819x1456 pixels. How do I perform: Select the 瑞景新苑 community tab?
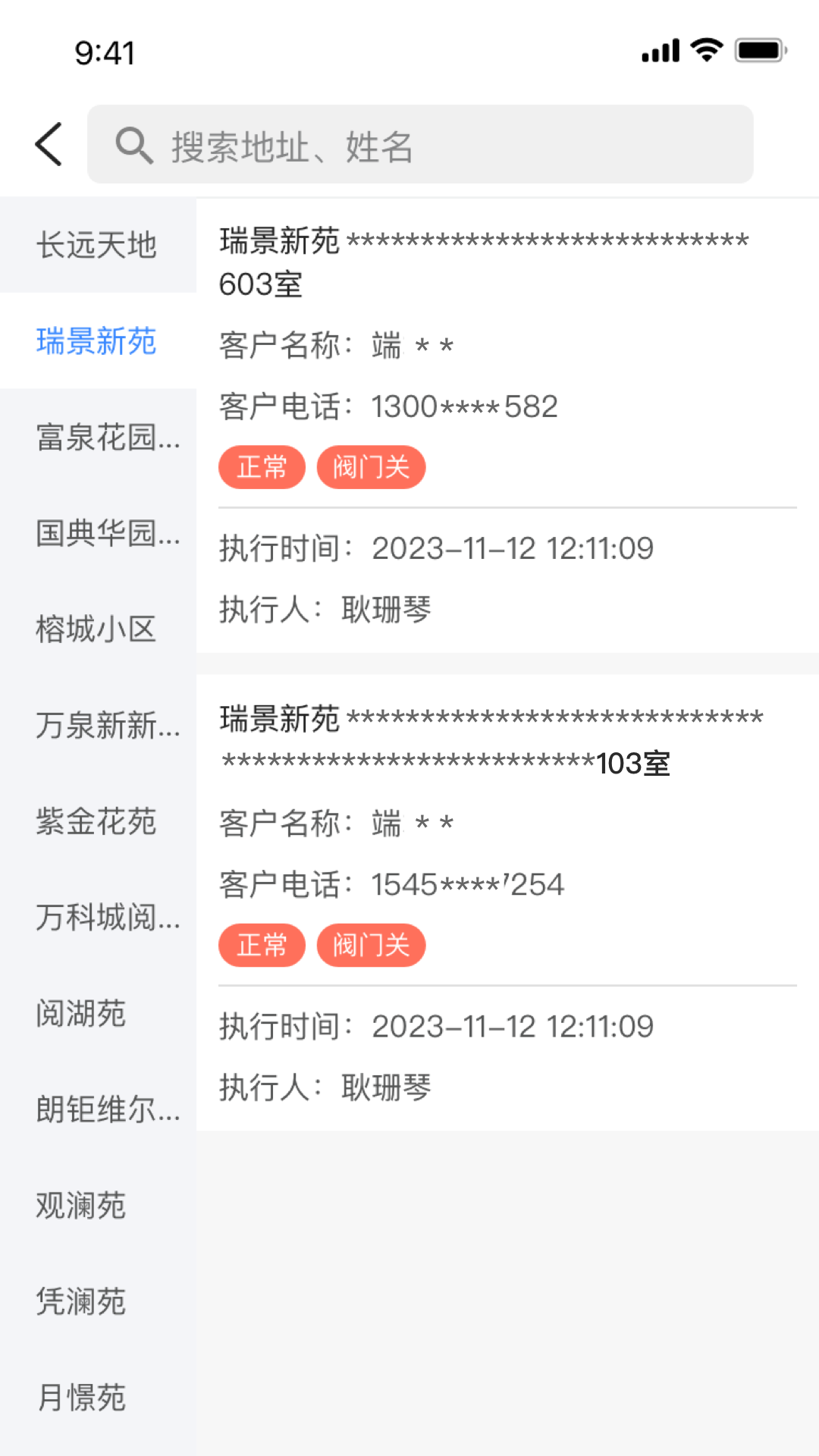97,341
